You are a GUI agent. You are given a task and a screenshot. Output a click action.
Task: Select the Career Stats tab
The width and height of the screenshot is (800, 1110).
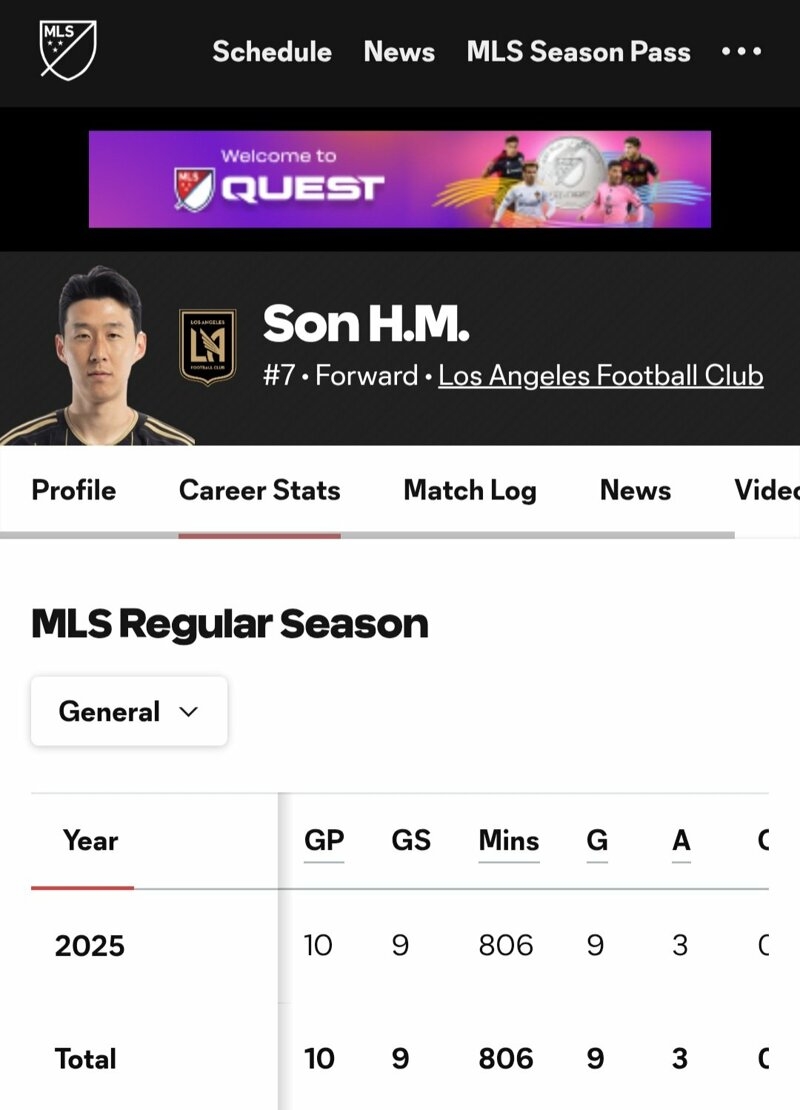tap(259, 490)
